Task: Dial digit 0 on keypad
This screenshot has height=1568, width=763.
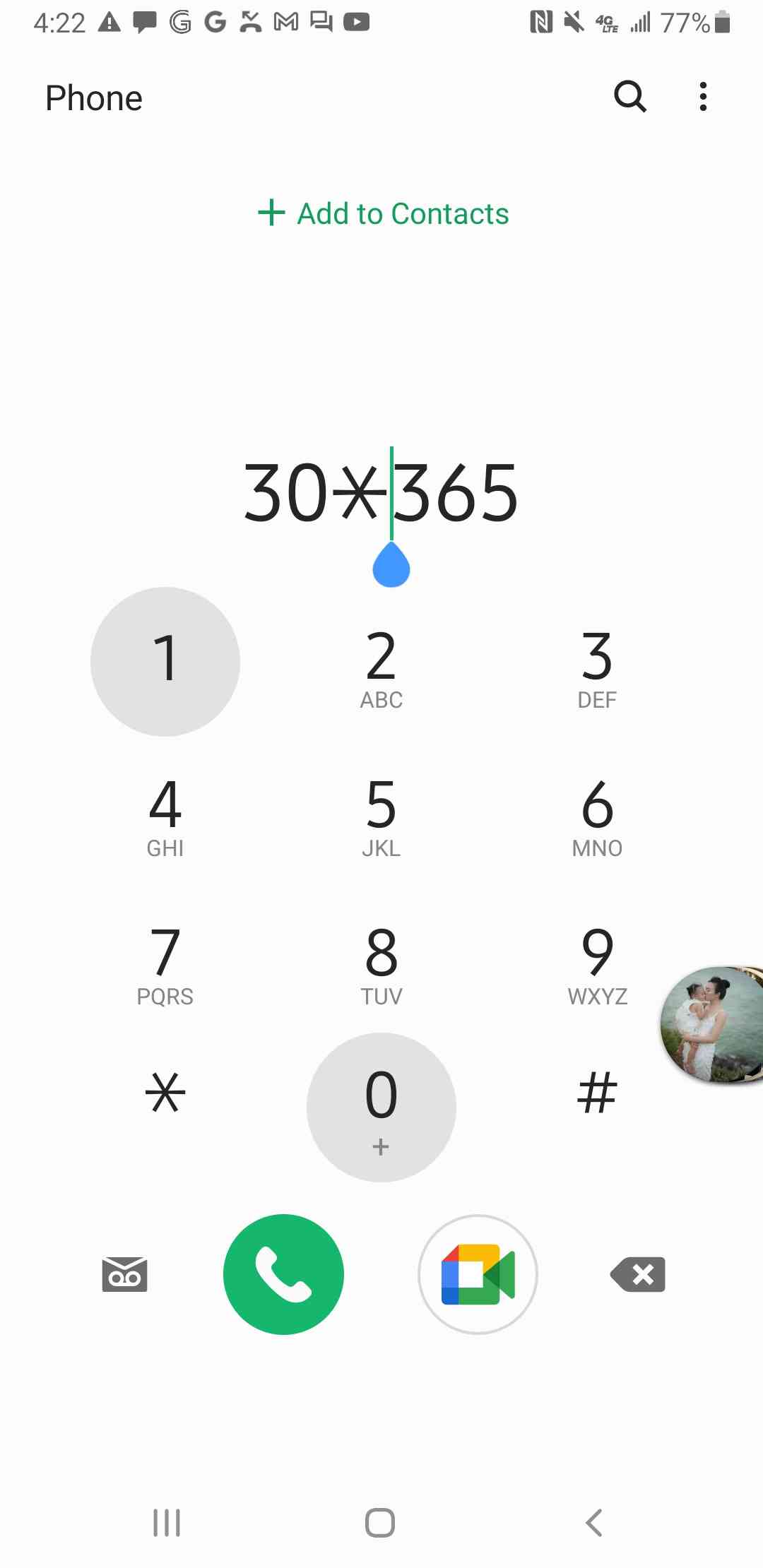Action: click(381, 1107)
